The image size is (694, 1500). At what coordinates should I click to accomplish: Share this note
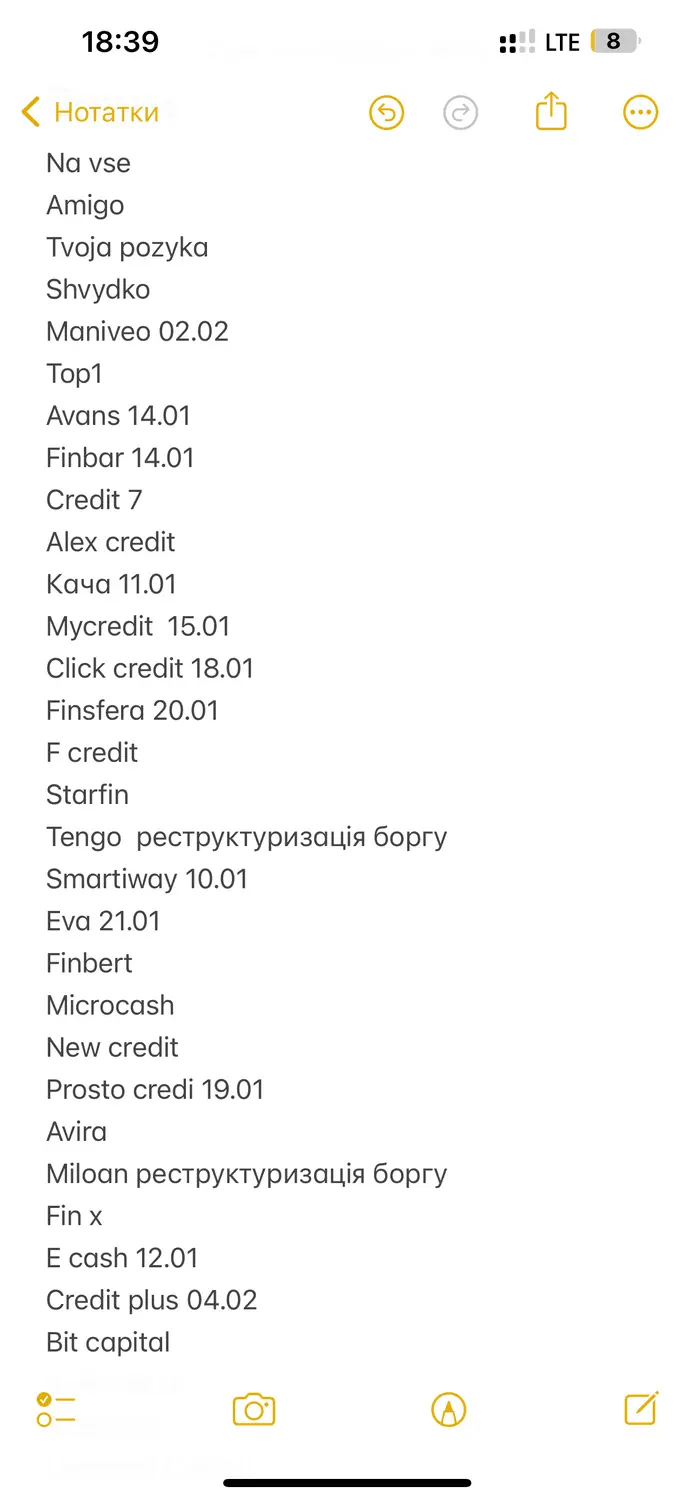[551, 111]
